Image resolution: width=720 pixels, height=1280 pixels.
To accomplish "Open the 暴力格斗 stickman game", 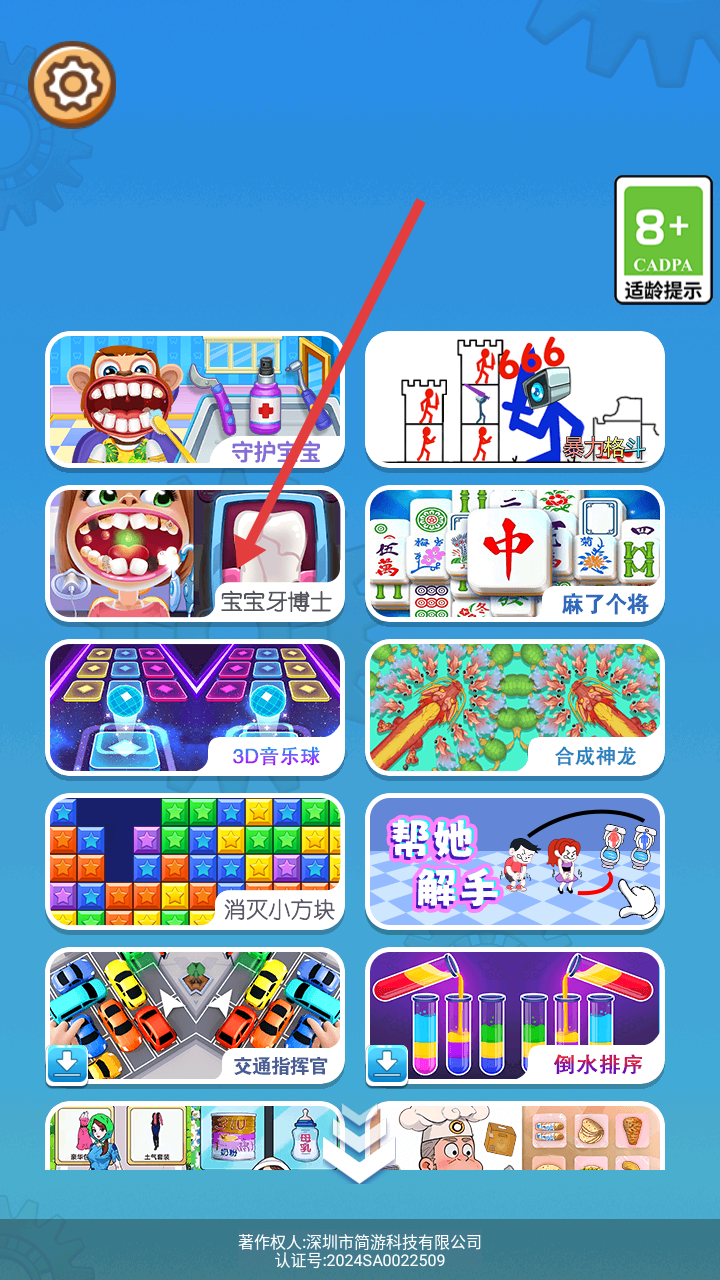I will click(514, 400).
